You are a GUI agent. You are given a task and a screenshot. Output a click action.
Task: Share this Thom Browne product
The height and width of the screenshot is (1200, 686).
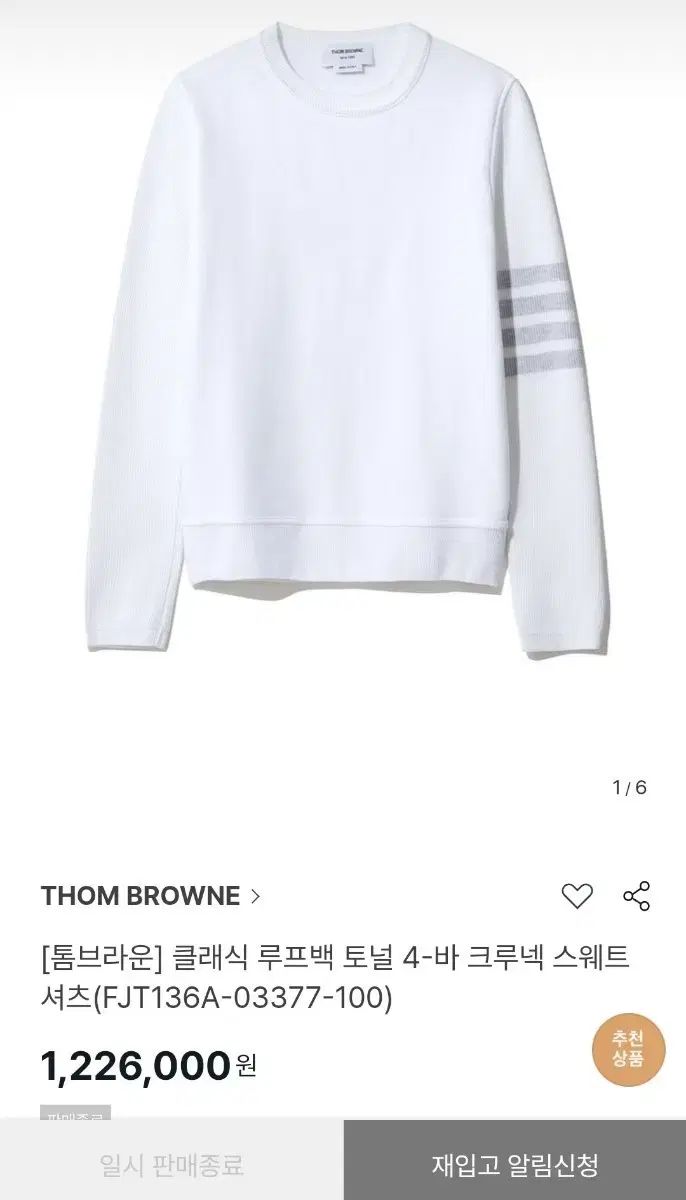tap(637, 896)
